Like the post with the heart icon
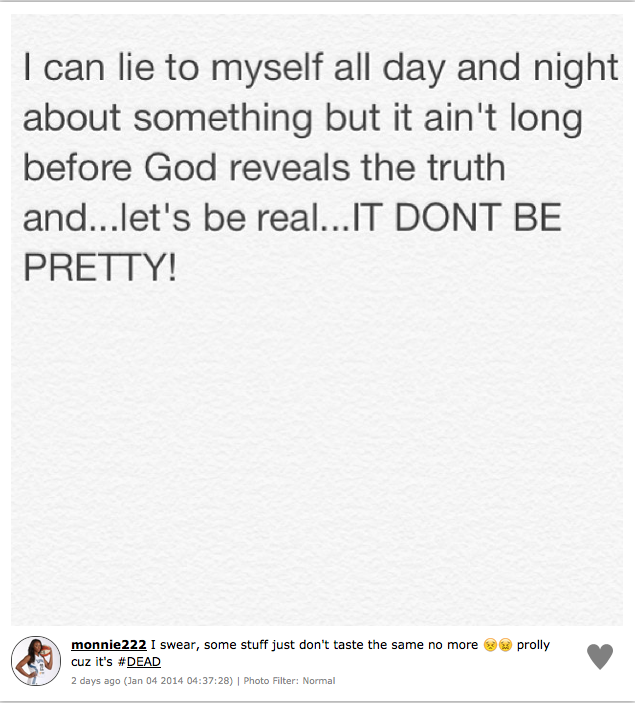 pos(599,657)
